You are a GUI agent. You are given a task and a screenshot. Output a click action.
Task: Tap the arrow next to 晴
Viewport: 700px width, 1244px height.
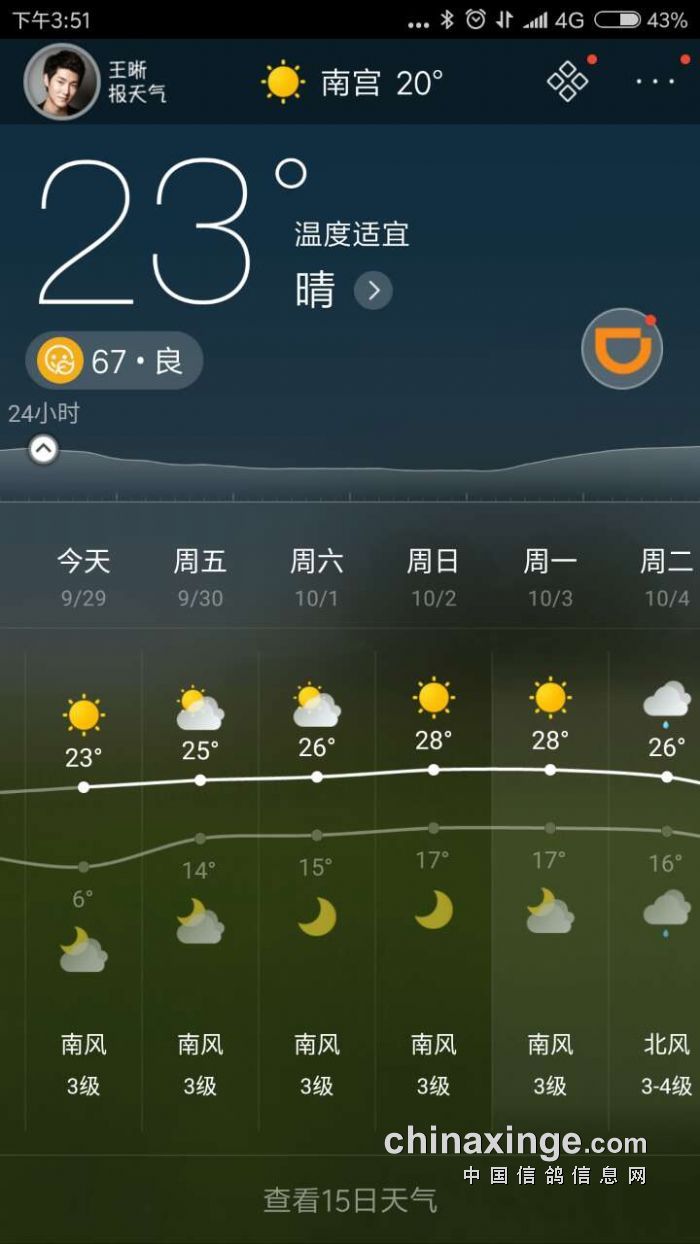373,291
